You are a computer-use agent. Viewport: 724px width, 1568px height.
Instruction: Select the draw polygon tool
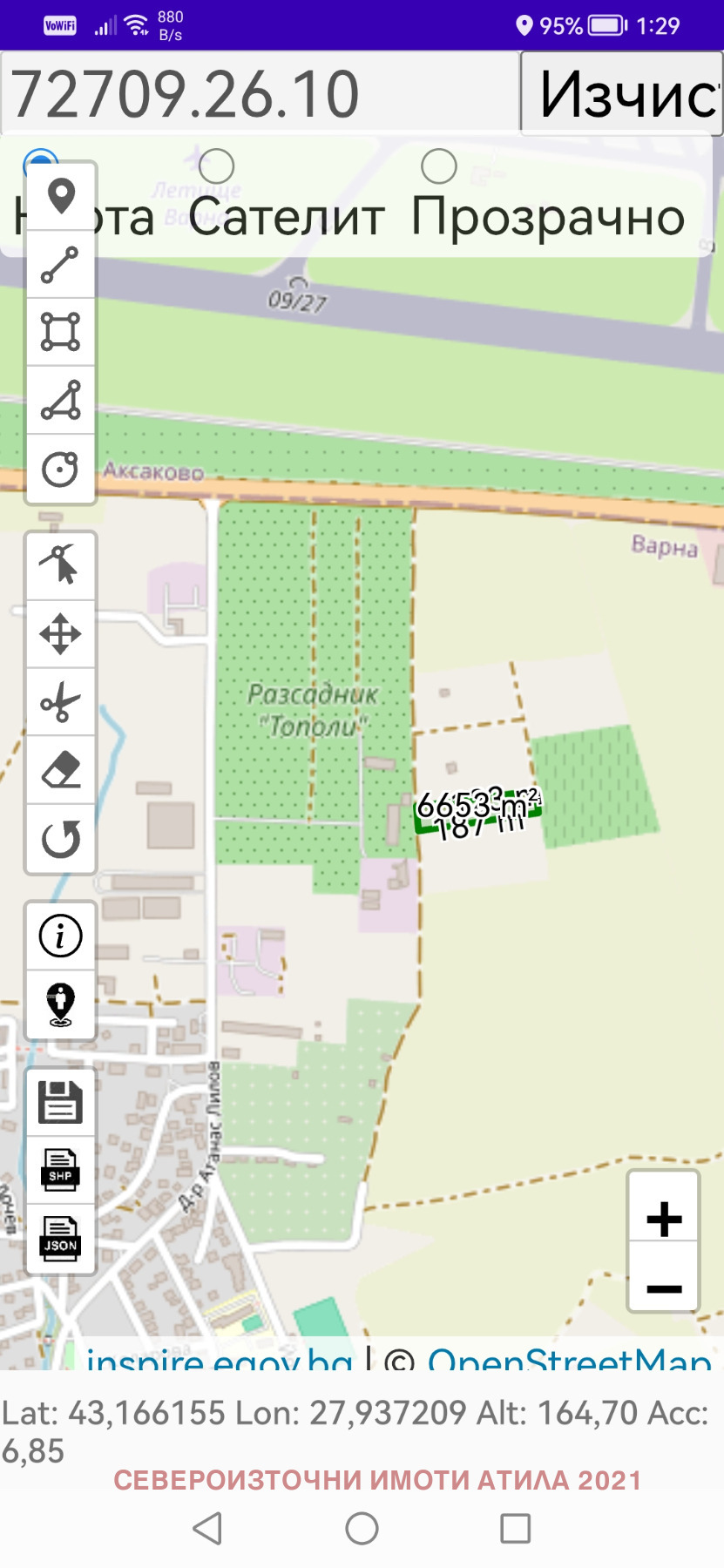coord(61,401)
